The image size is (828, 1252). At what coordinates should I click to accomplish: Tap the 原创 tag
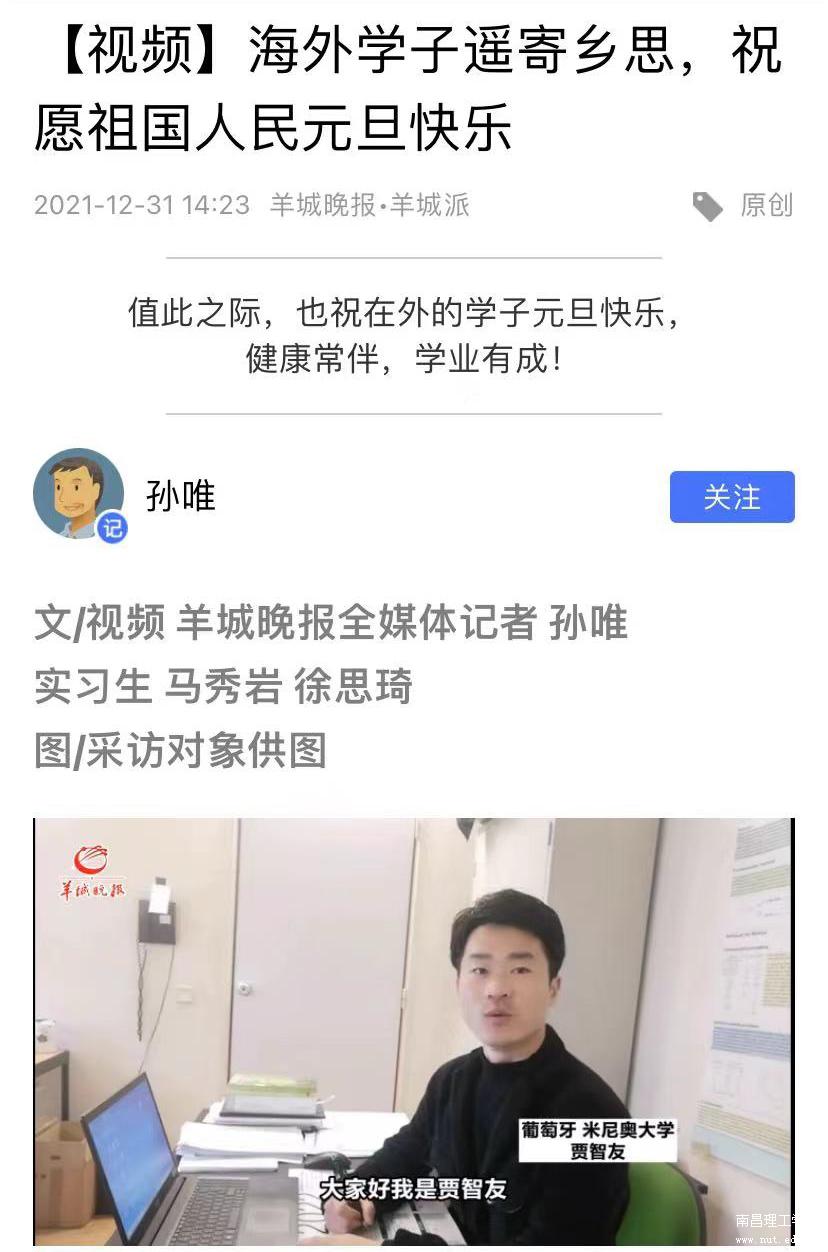click(765, 206)
